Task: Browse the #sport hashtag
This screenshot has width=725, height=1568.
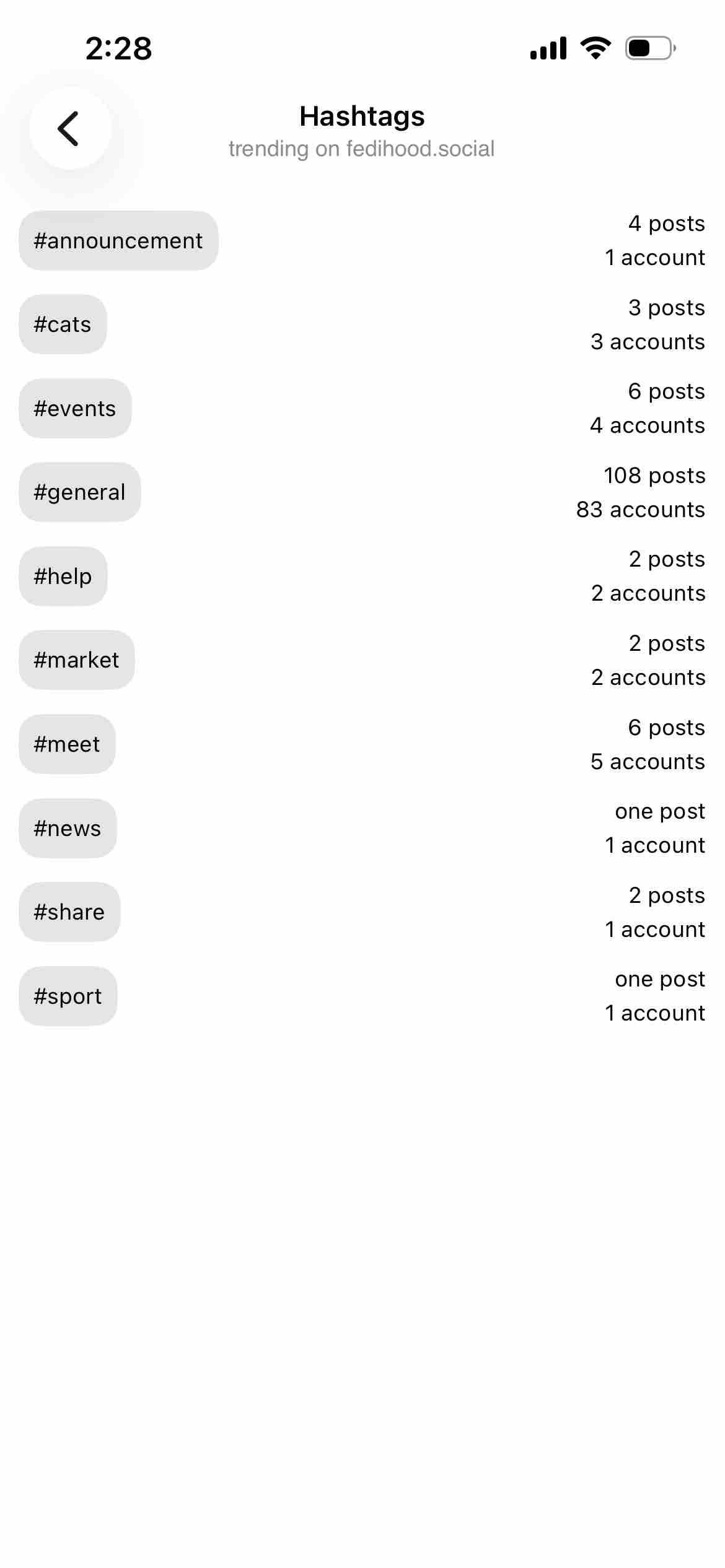Action: coord(68,996)
